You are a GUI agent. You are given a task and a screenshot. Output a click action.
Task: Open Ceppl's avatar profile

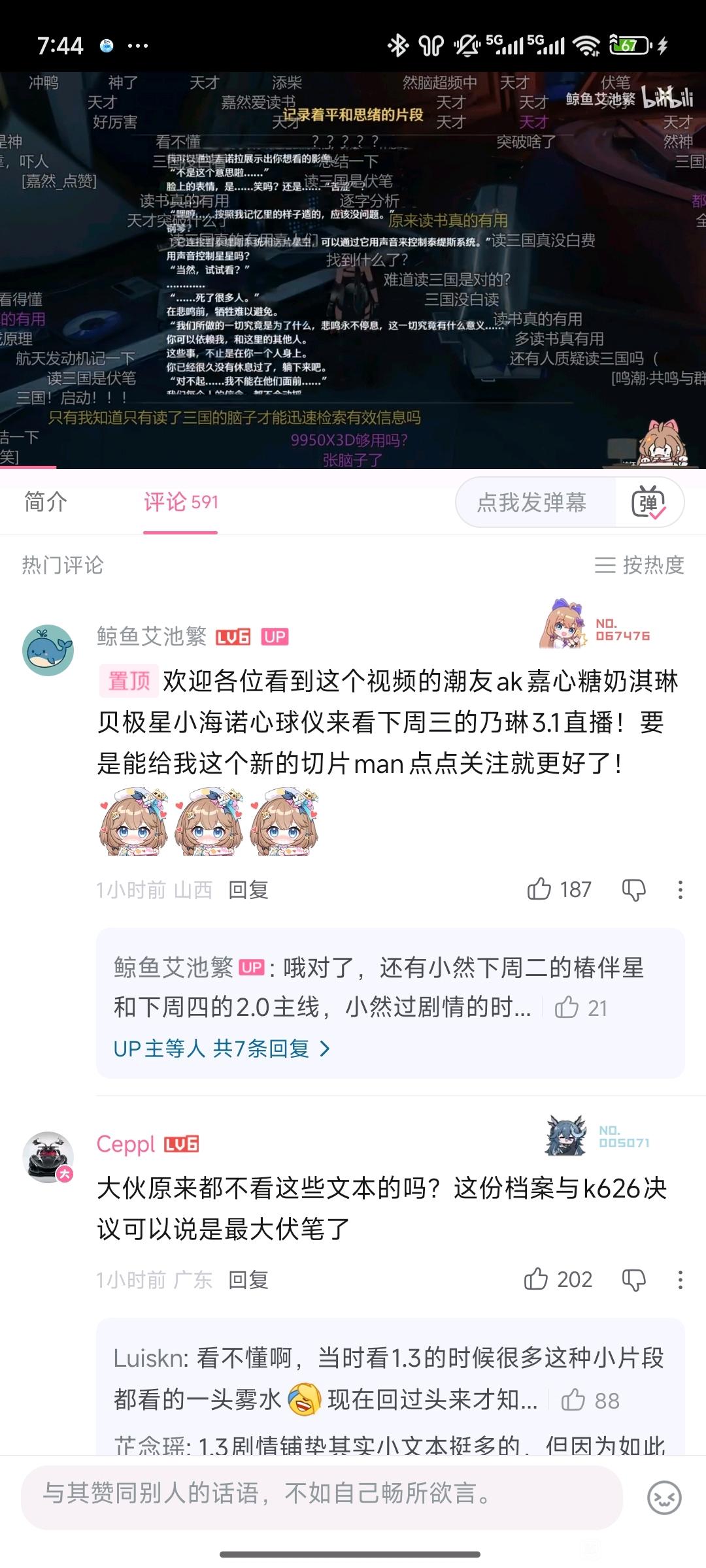click(48, 1157)
